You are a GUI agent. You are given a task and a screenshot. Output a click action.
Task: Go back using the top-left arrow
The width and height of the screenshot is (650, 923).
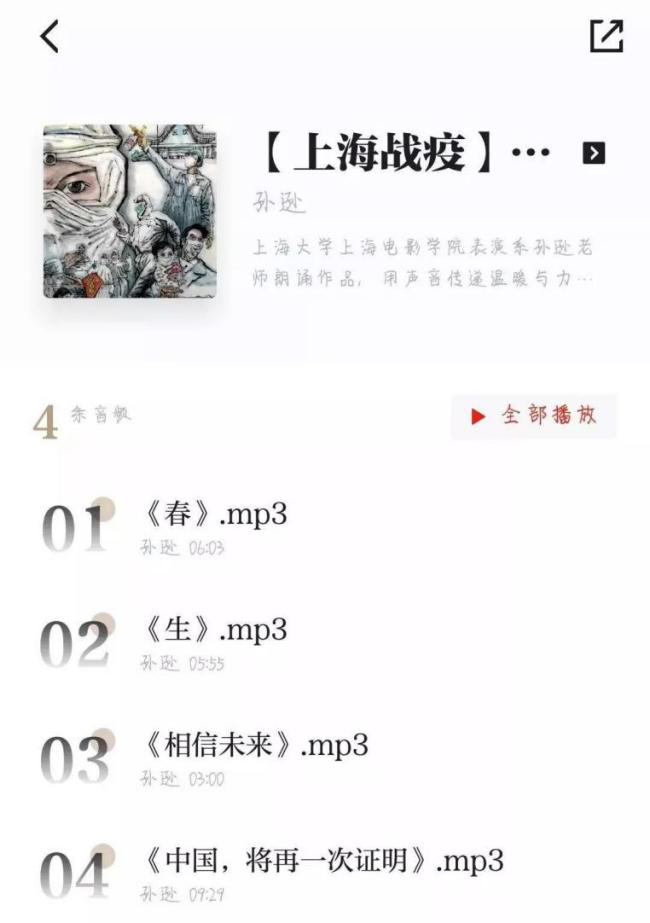[49, 37]
